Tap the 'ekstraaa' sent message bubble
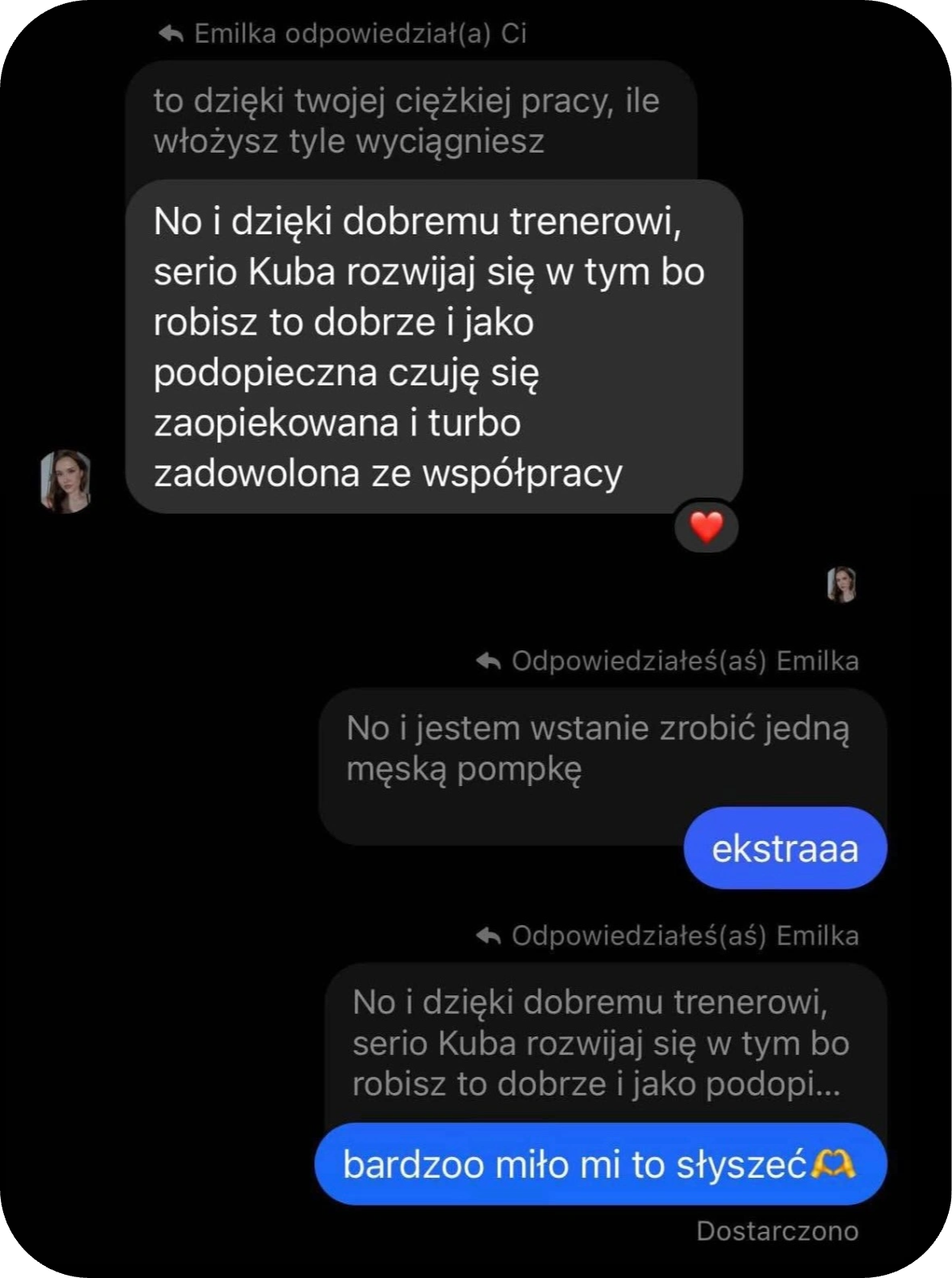The width and height of the screenshot is (952, 1278). point(785,848)
